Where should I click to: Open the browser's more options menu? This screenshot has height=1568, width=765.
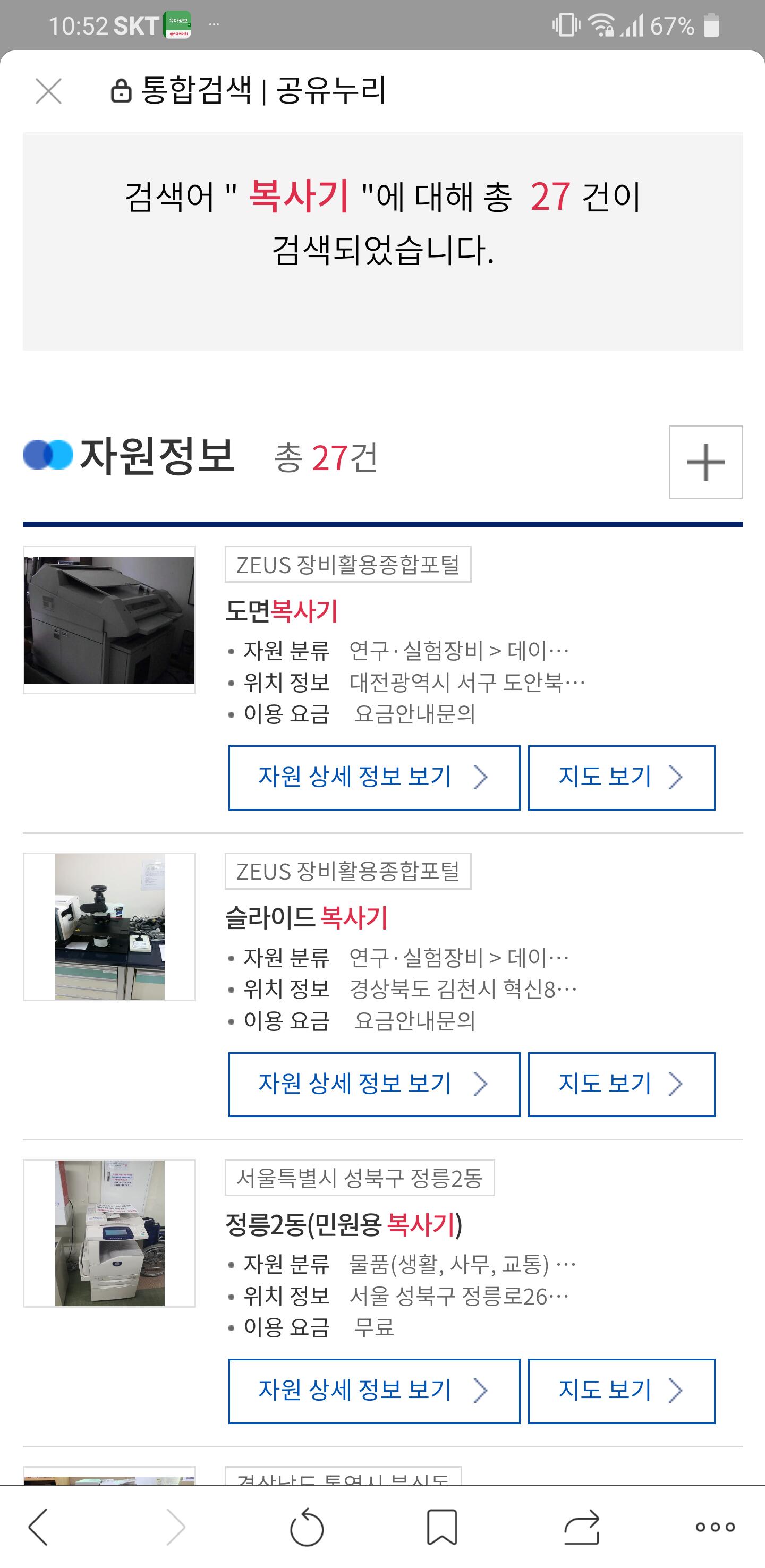pyautogui.click(x=715, y=1527)
